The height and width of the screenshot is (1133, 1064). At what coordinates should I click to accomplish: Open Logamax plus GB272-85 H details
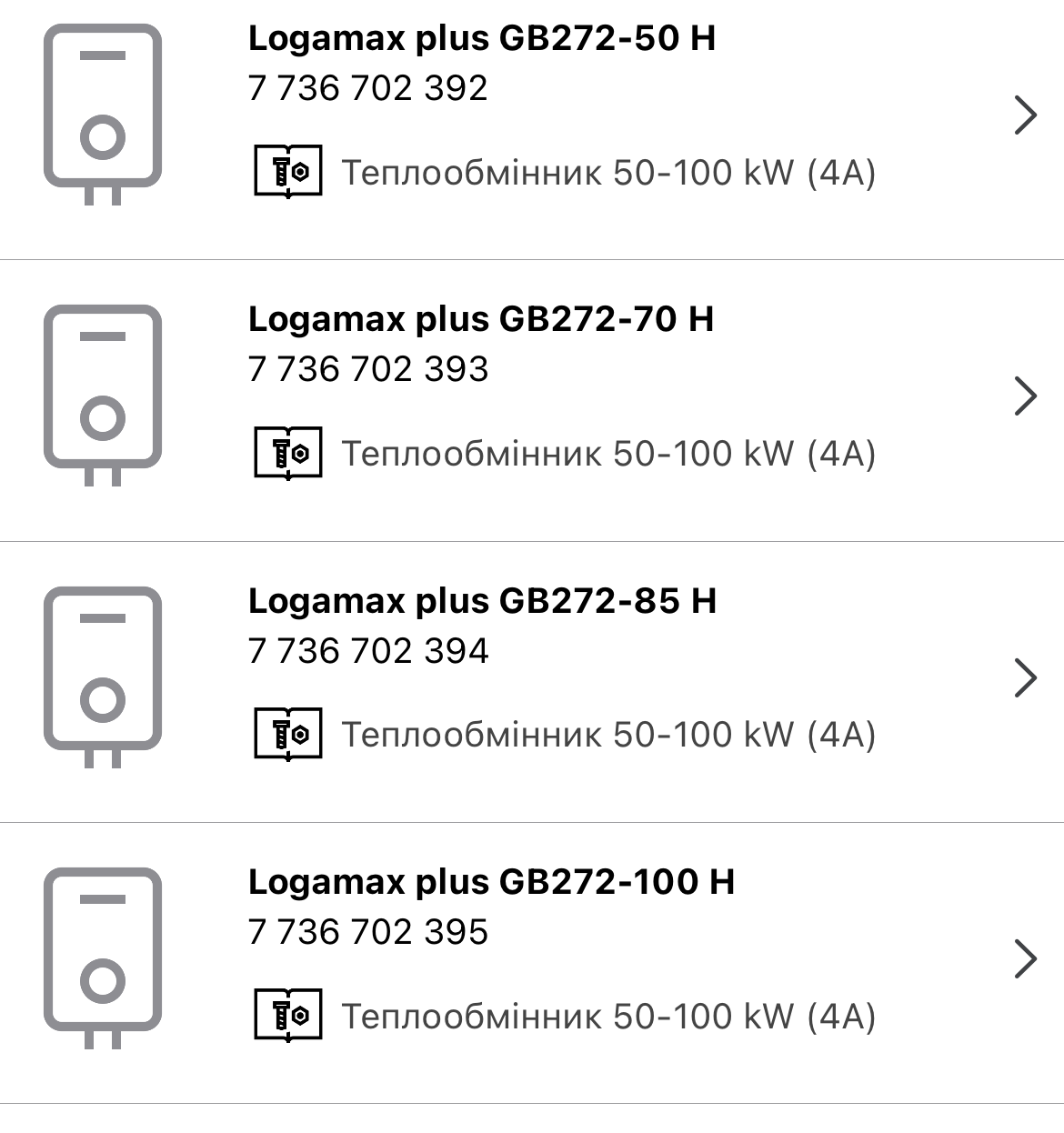point(532,682)
